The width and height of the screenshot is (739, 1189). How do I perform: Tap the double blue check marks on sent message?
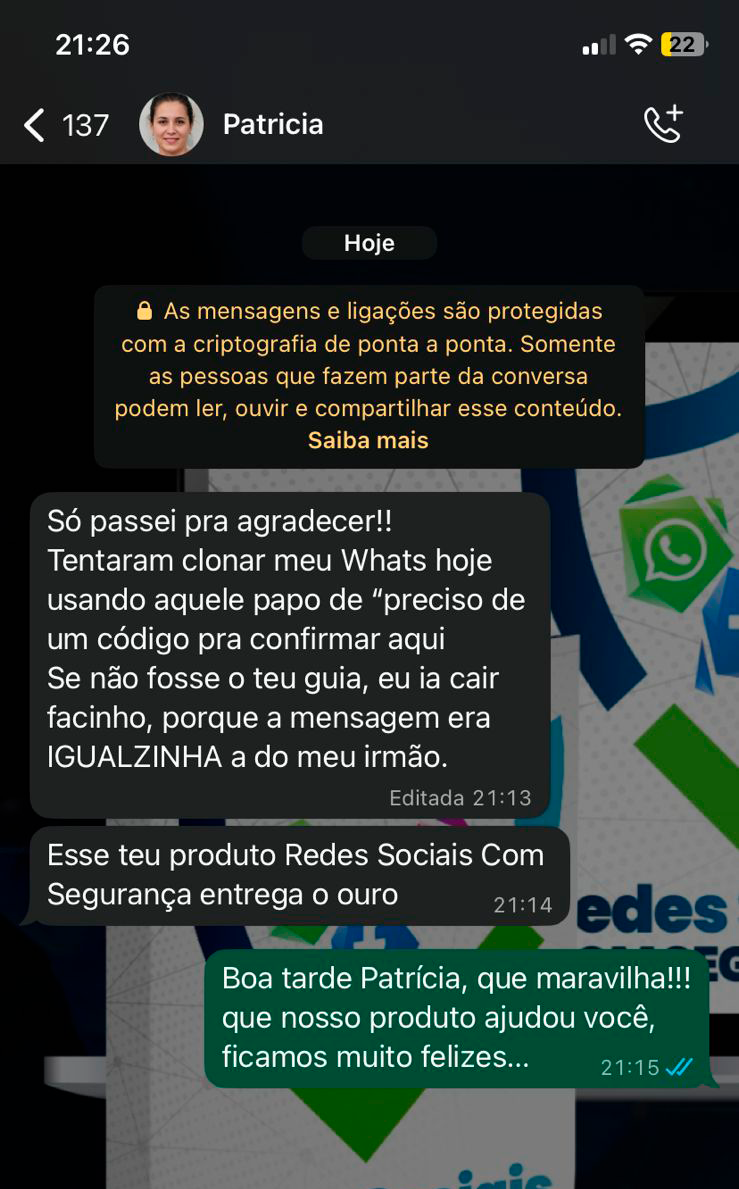coord(679,1067)
